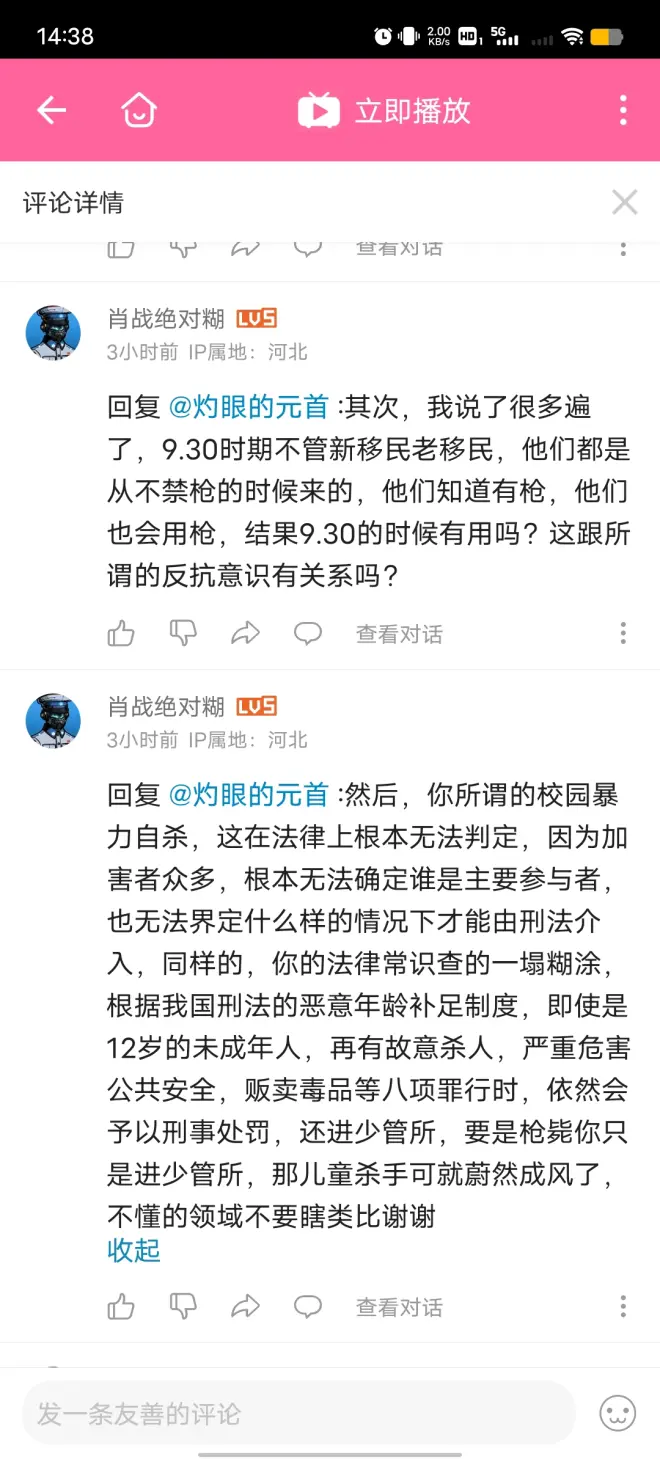660x1459 pixels.
Task: Dislike the comment about 9.30时期
Action: (x=183, y=633)
